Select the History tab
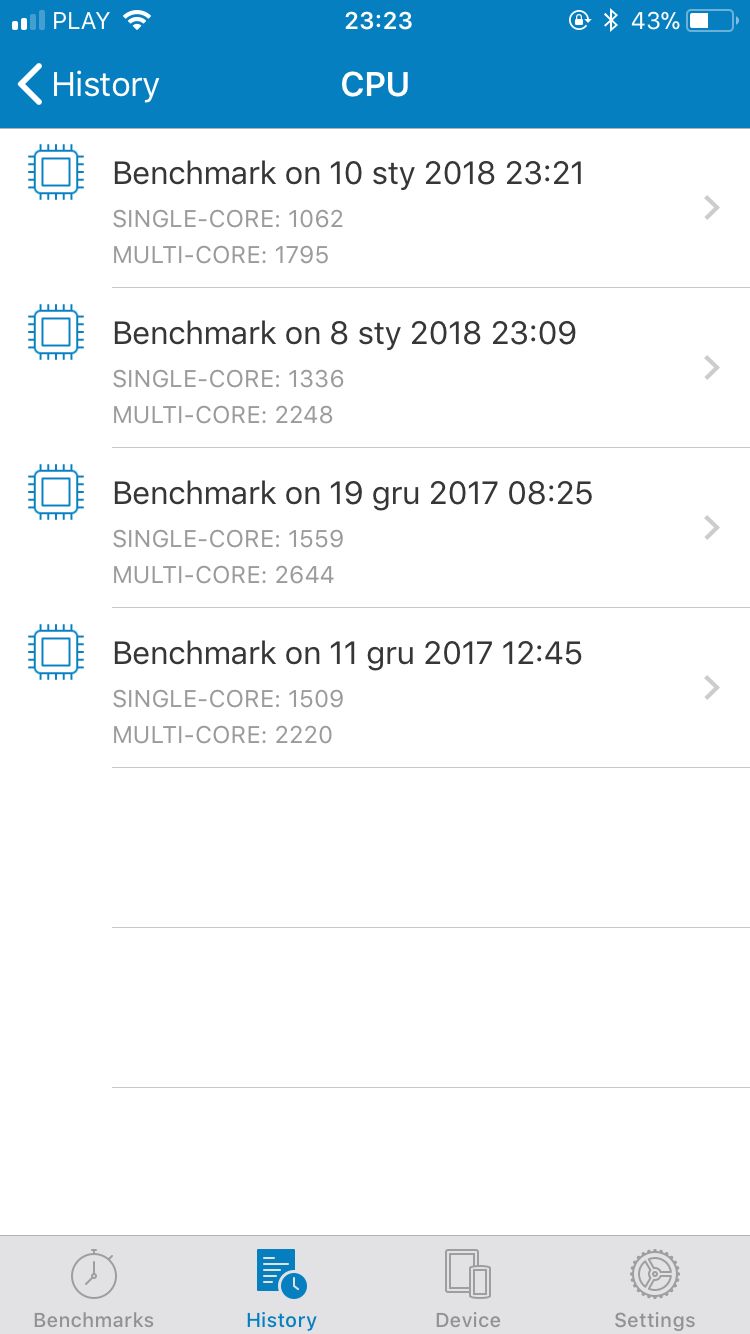 point(281,1286)
